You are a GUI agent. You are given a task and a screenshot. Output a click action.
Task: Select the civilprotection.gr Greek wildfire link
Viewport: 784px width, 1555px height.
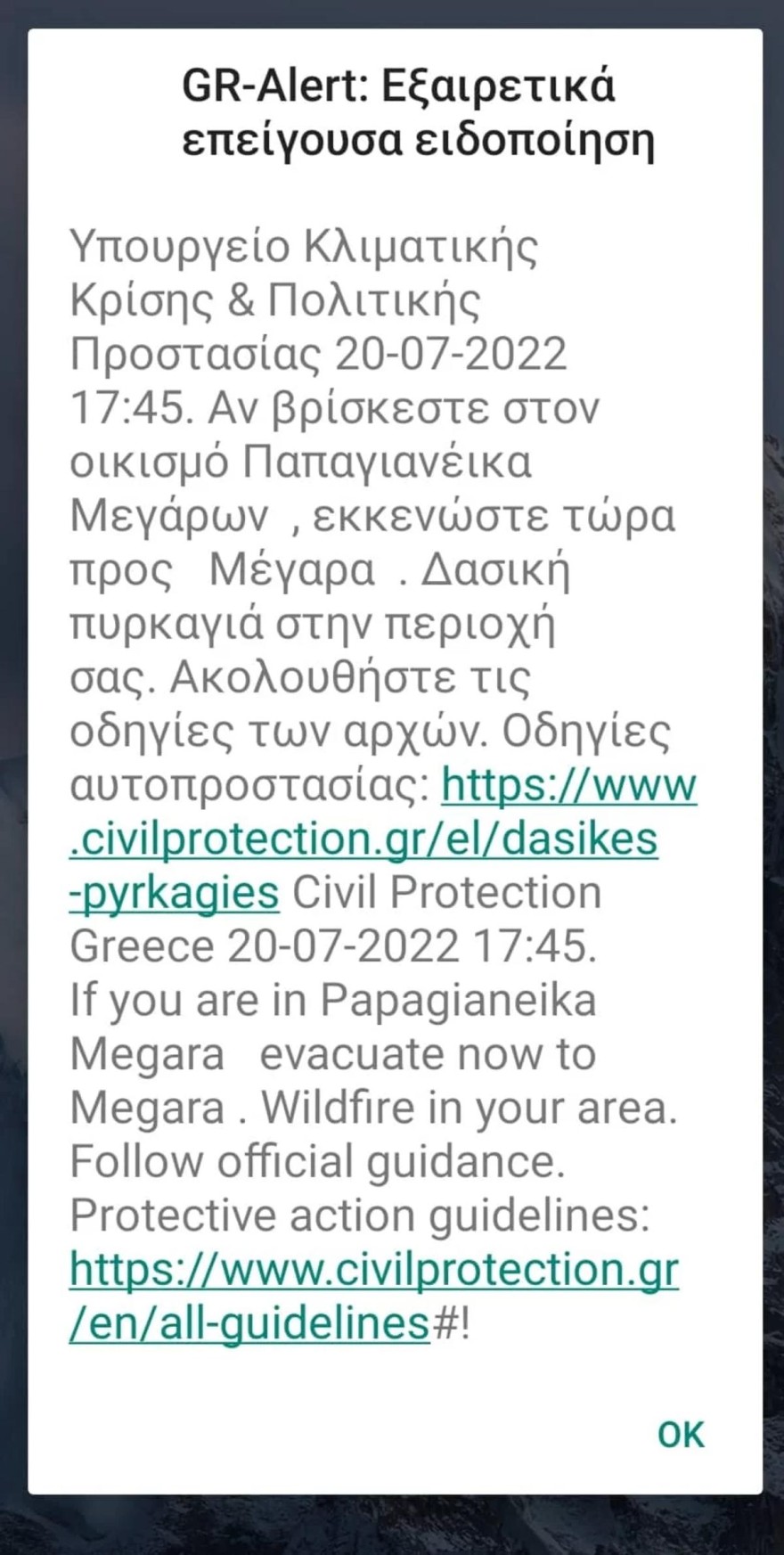click(365, 838)
